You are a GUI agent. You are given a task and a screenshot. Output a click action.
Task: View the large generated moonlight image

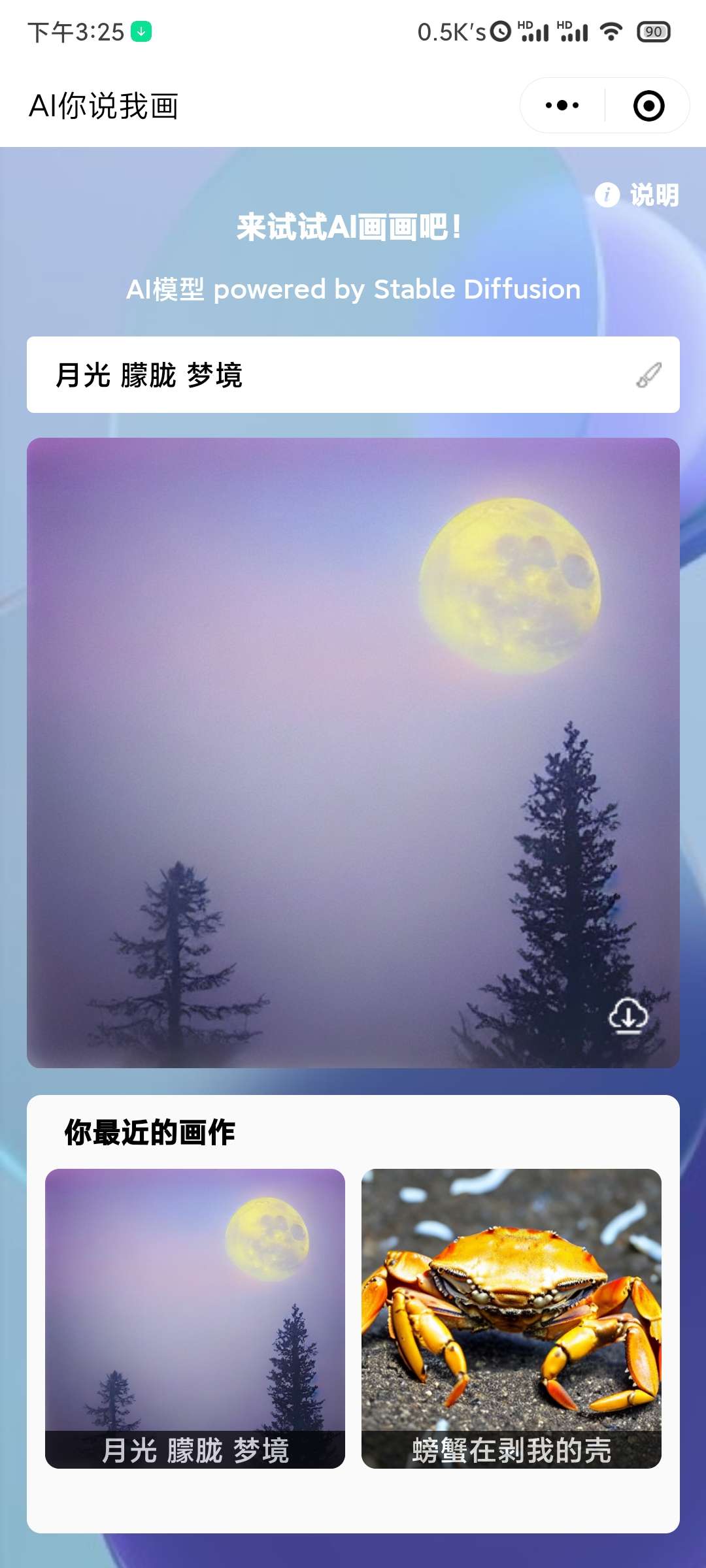click(x=353, y=751)
